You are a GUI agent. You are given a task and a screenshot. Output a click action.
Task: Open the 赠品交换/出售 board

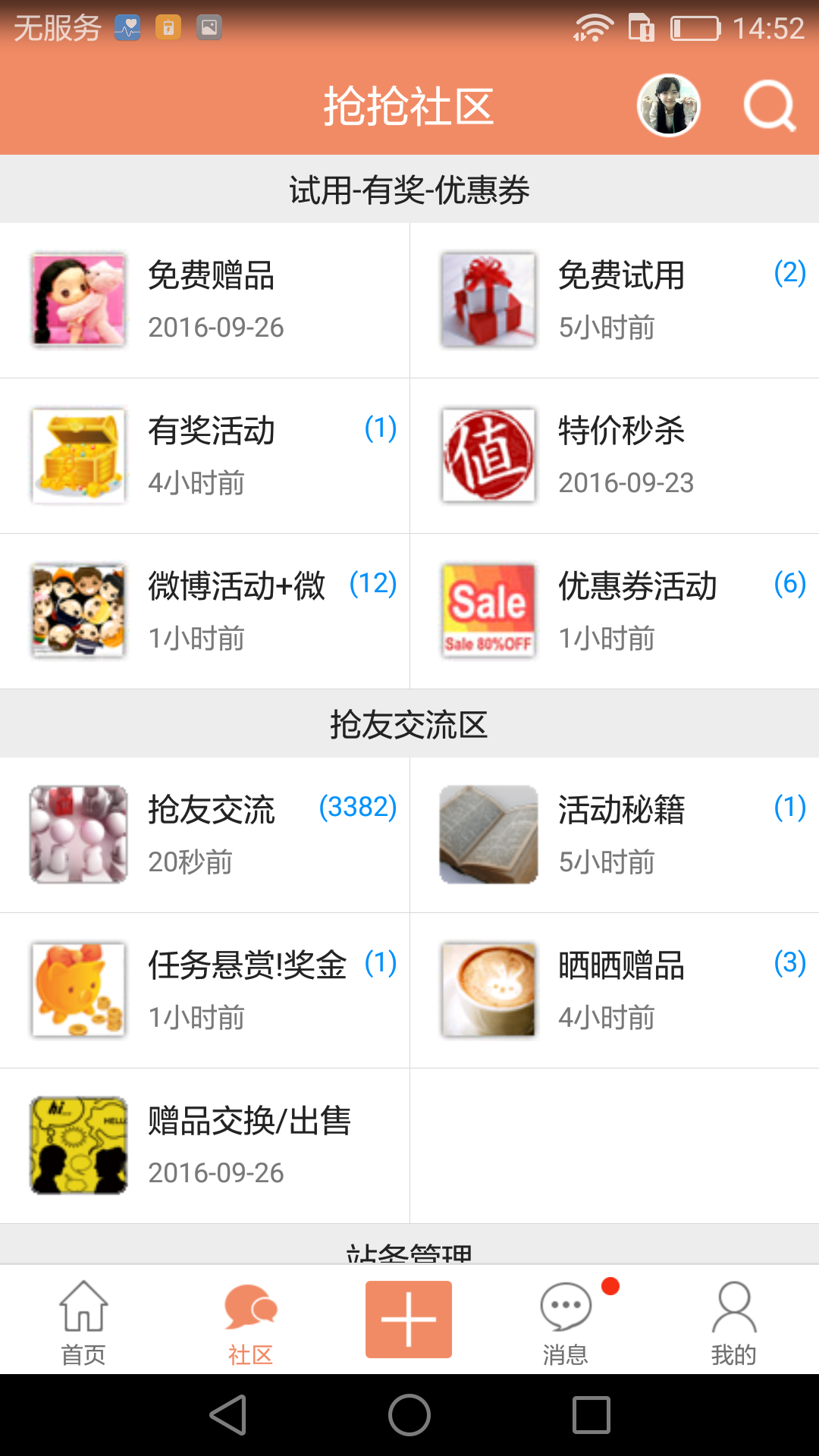(205, 1146)
